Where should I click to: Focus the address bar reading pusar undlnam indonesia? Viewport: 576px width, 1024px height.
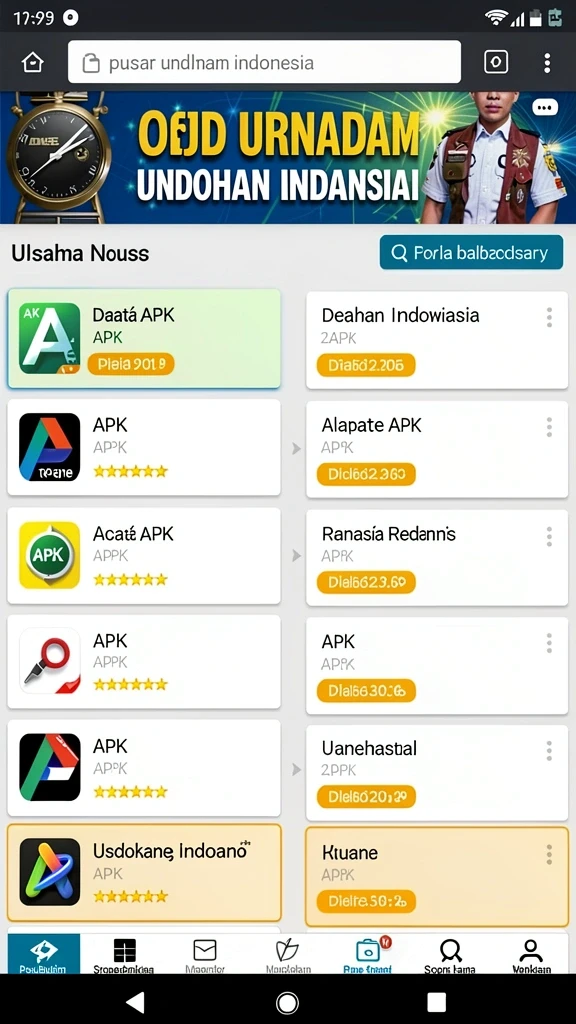(264, 62)
